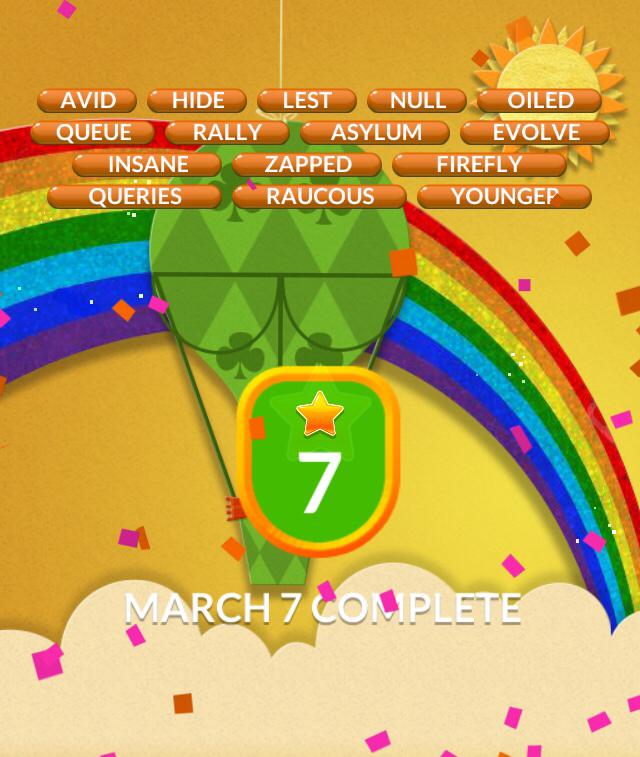Viewport: 640px width, 757px height.
Task: Open the LEST word pill
Action: point(307,101)
